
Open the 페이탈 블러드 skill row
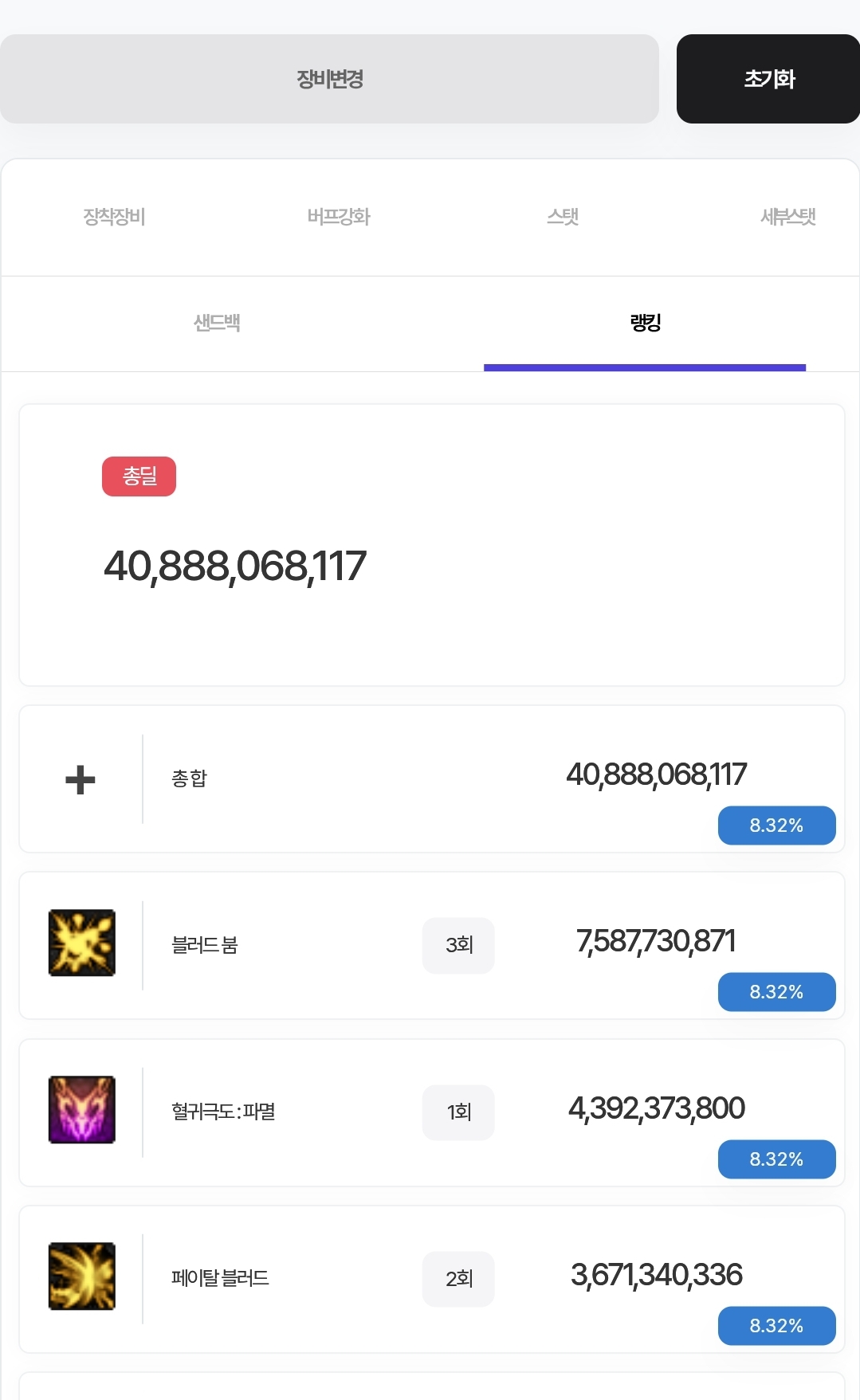point(220,1278)
